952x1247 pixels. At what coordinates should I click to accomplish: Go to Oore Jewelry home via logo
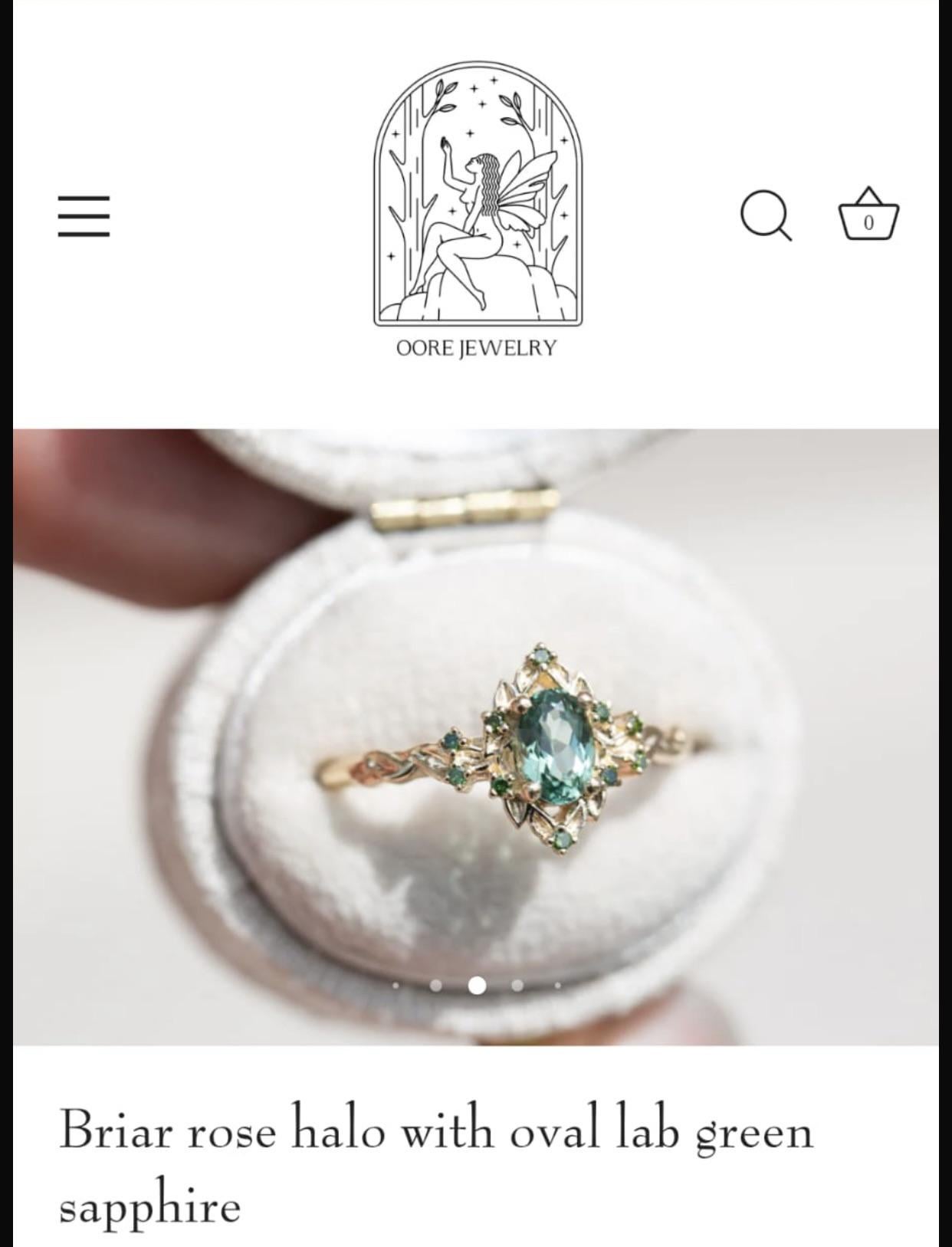tap(477, 208)
